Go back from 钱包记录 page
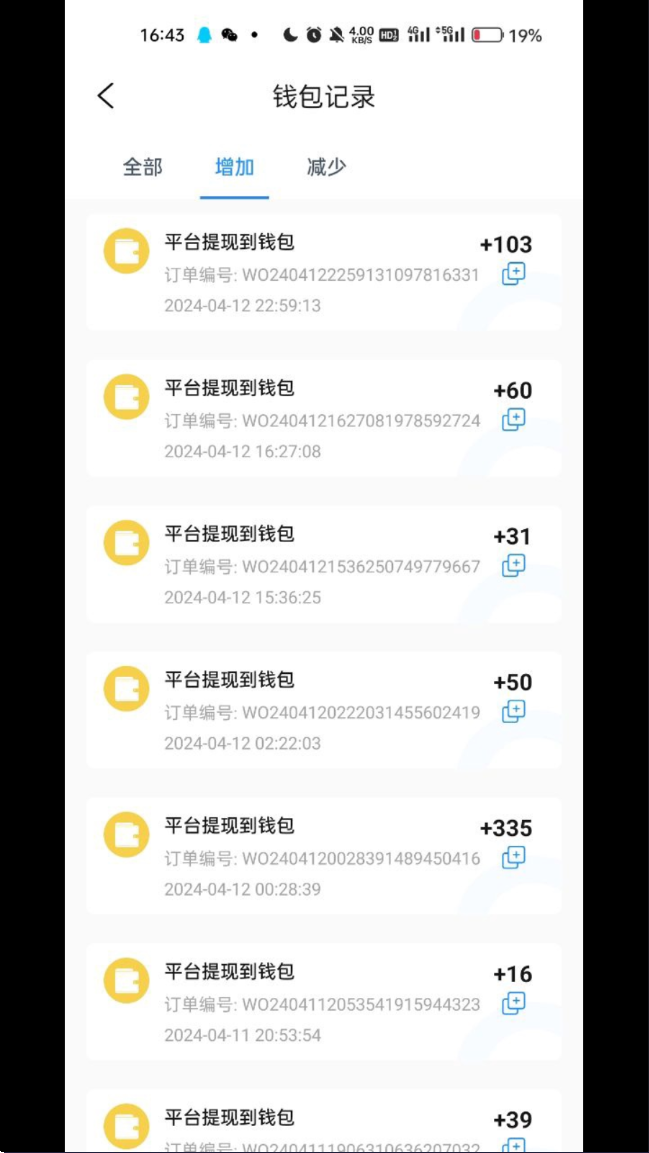 (x=107, y=96)
